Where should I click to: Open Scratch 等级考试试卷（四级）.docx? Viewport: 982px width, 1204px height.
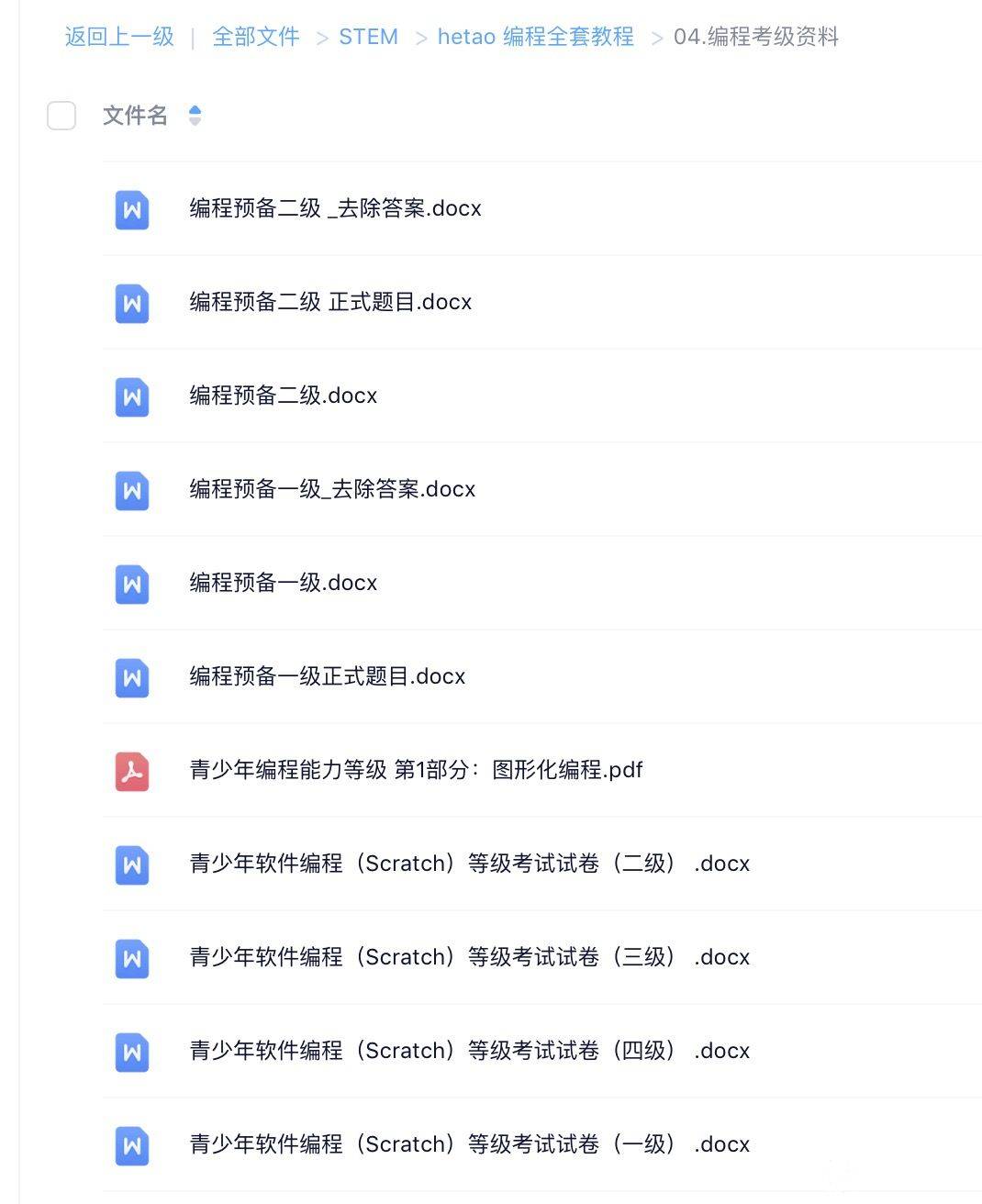point(469,1052)
